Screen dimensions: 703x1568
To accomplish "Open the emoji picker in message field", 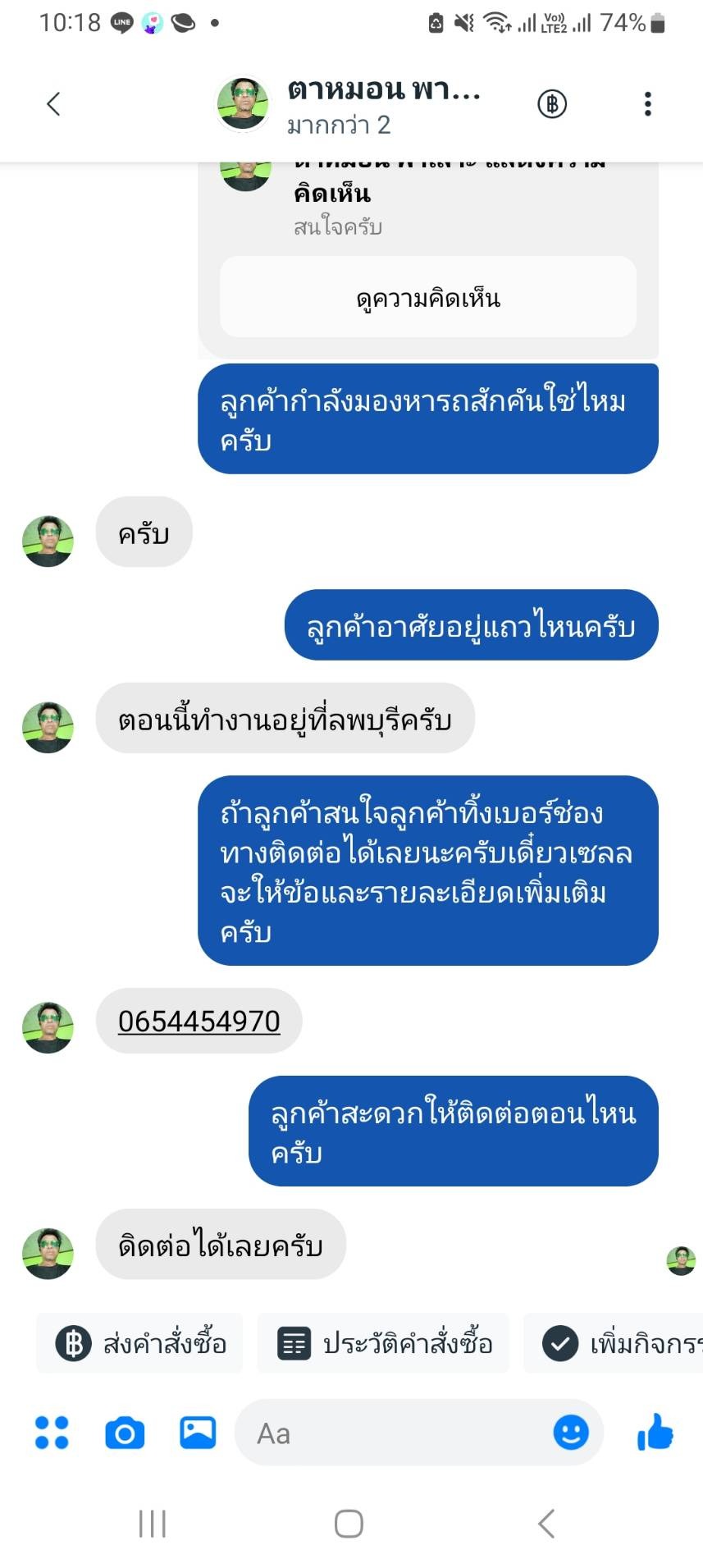I will [x=571, y=1433].
